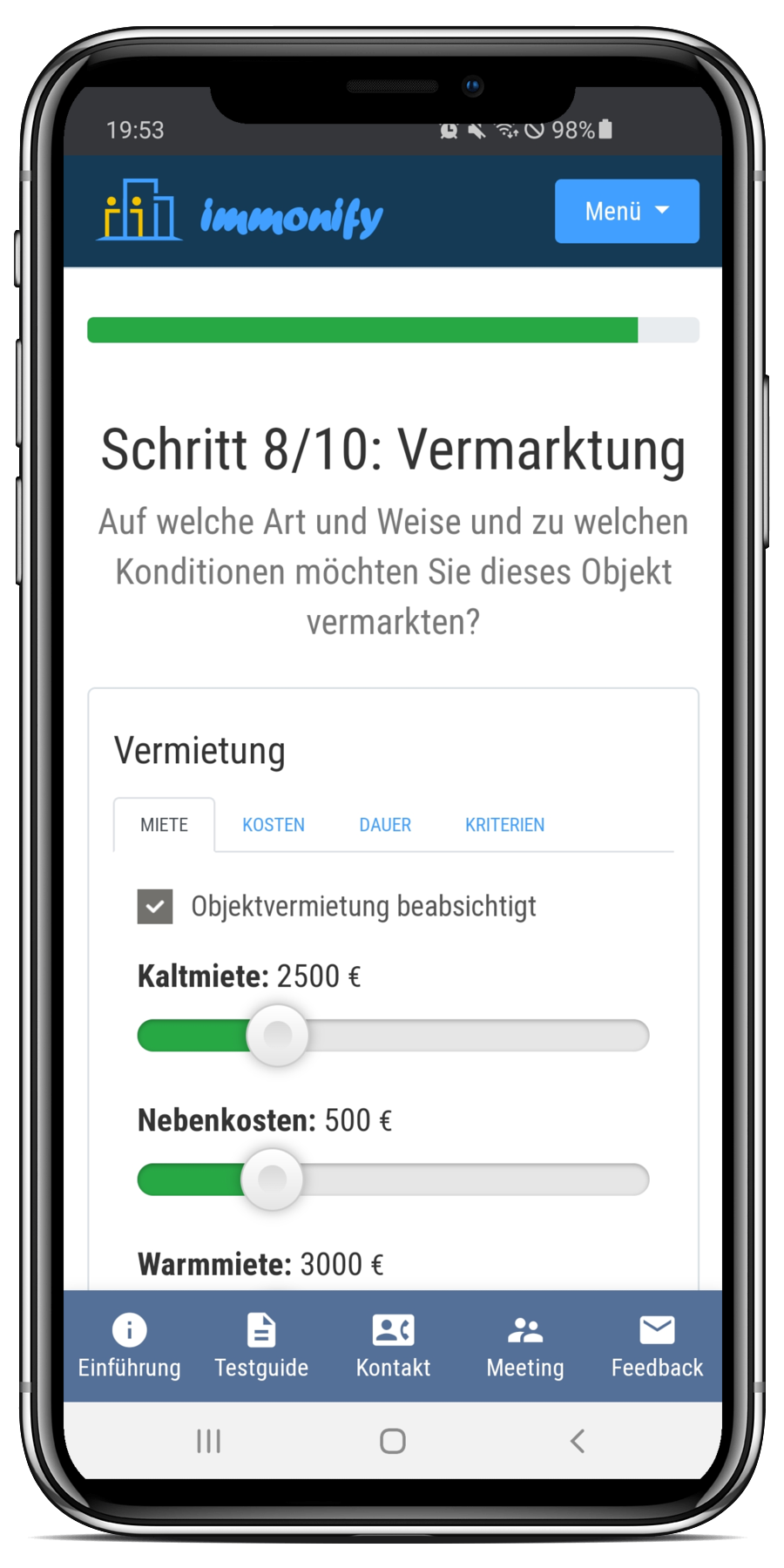Open the Einführung section
The width and height of the screenshot is (784, 1568).
click(130, 1346)
